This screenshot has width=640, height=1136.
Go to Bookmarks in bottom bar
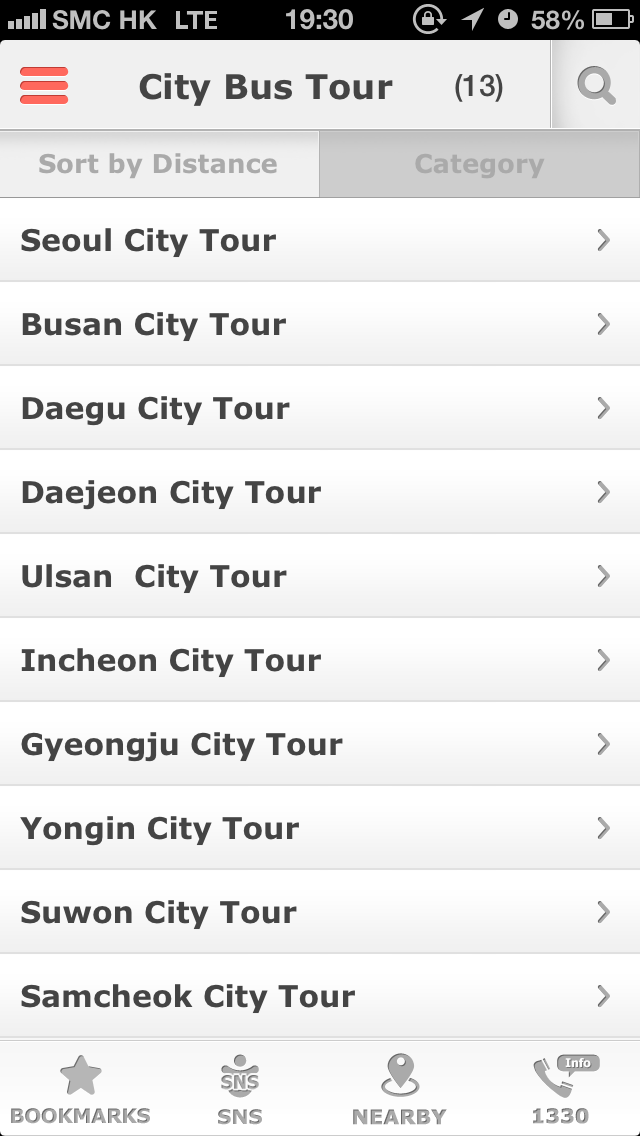pos(80,1089)
